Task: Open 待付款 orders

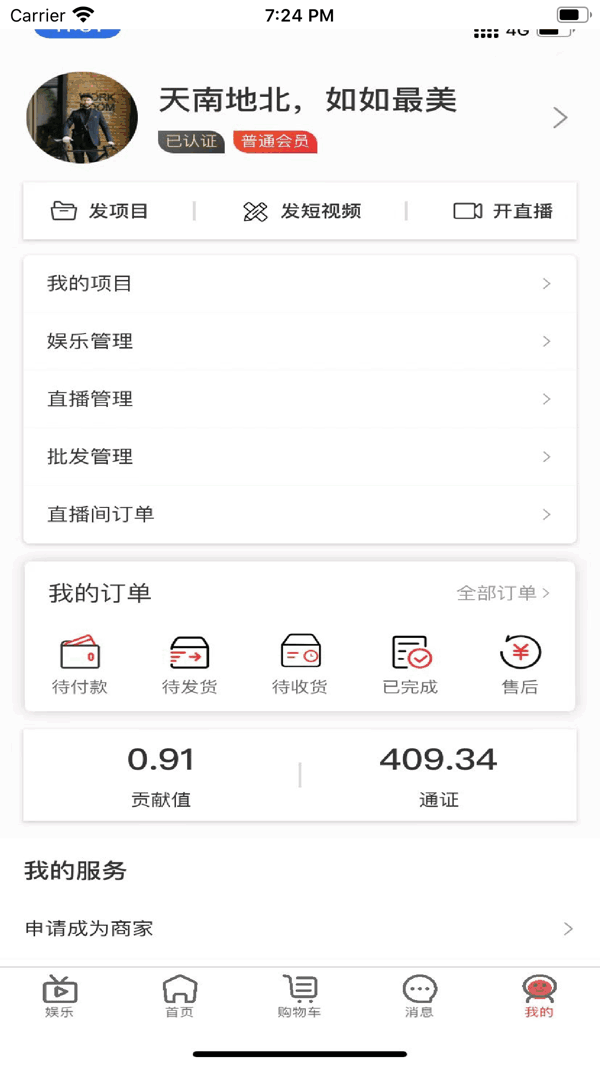Action: click(80, 665)
